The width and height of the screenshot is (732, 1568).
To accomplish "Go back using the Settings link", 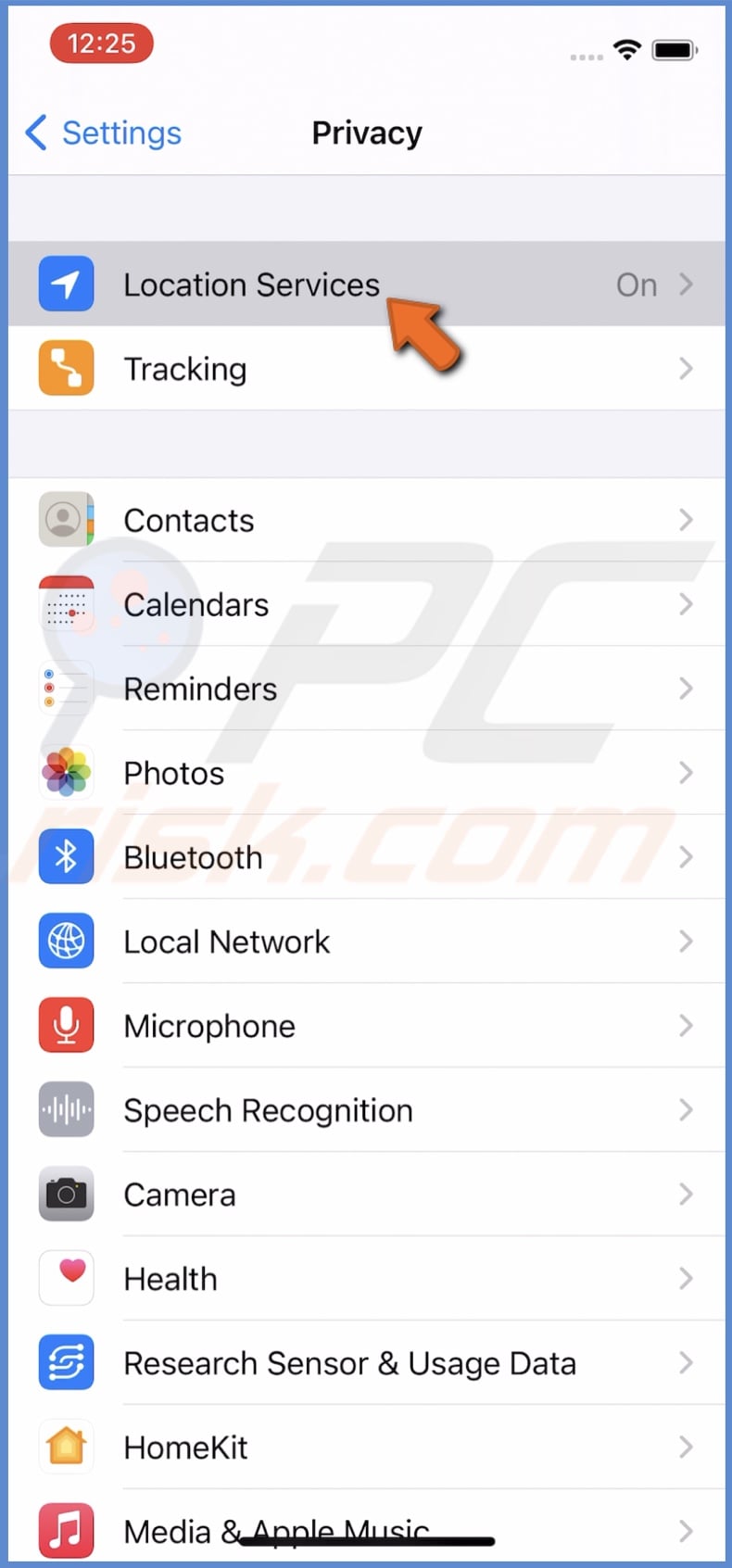I will [x=102, y=133].
